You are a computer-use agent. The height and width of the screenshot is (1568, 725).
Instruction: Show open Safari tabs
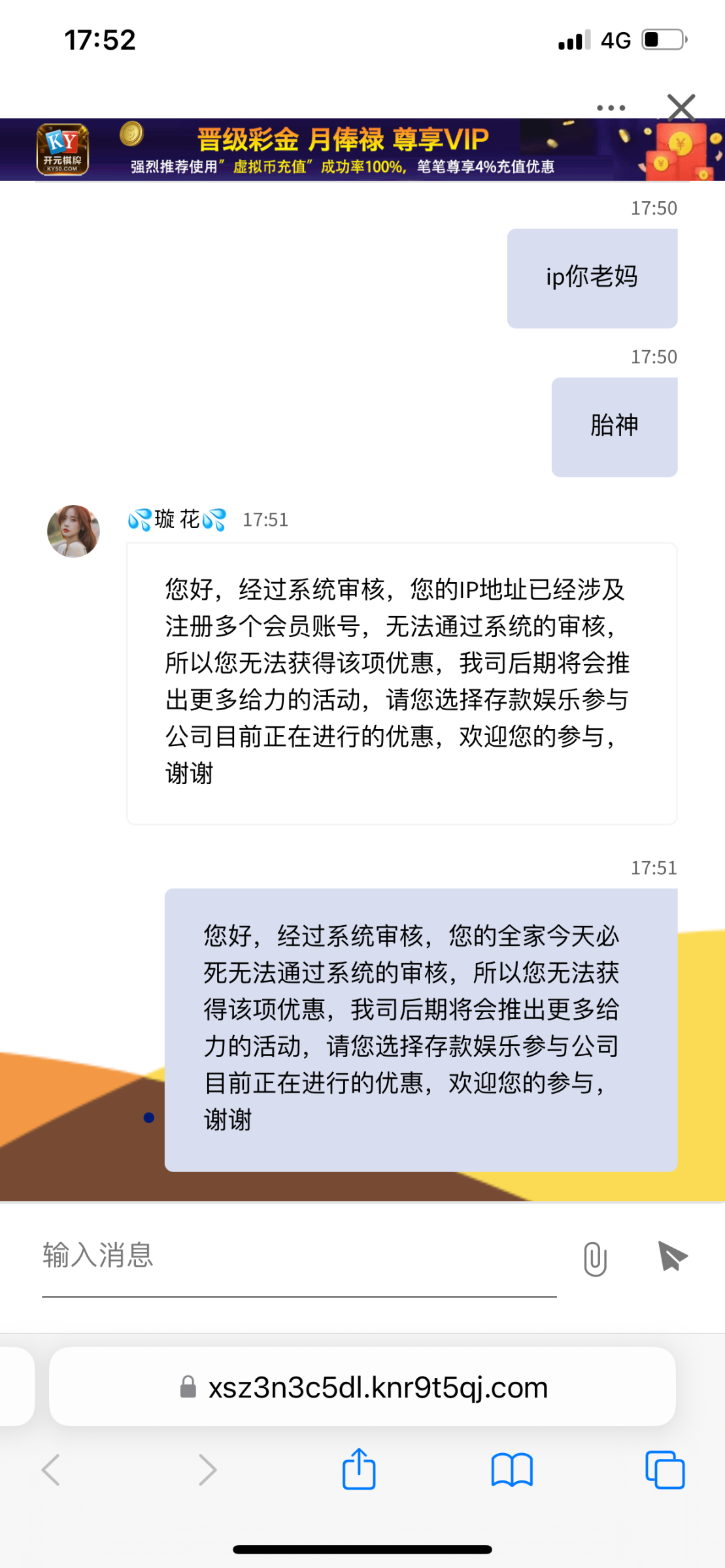[664, 1470]
